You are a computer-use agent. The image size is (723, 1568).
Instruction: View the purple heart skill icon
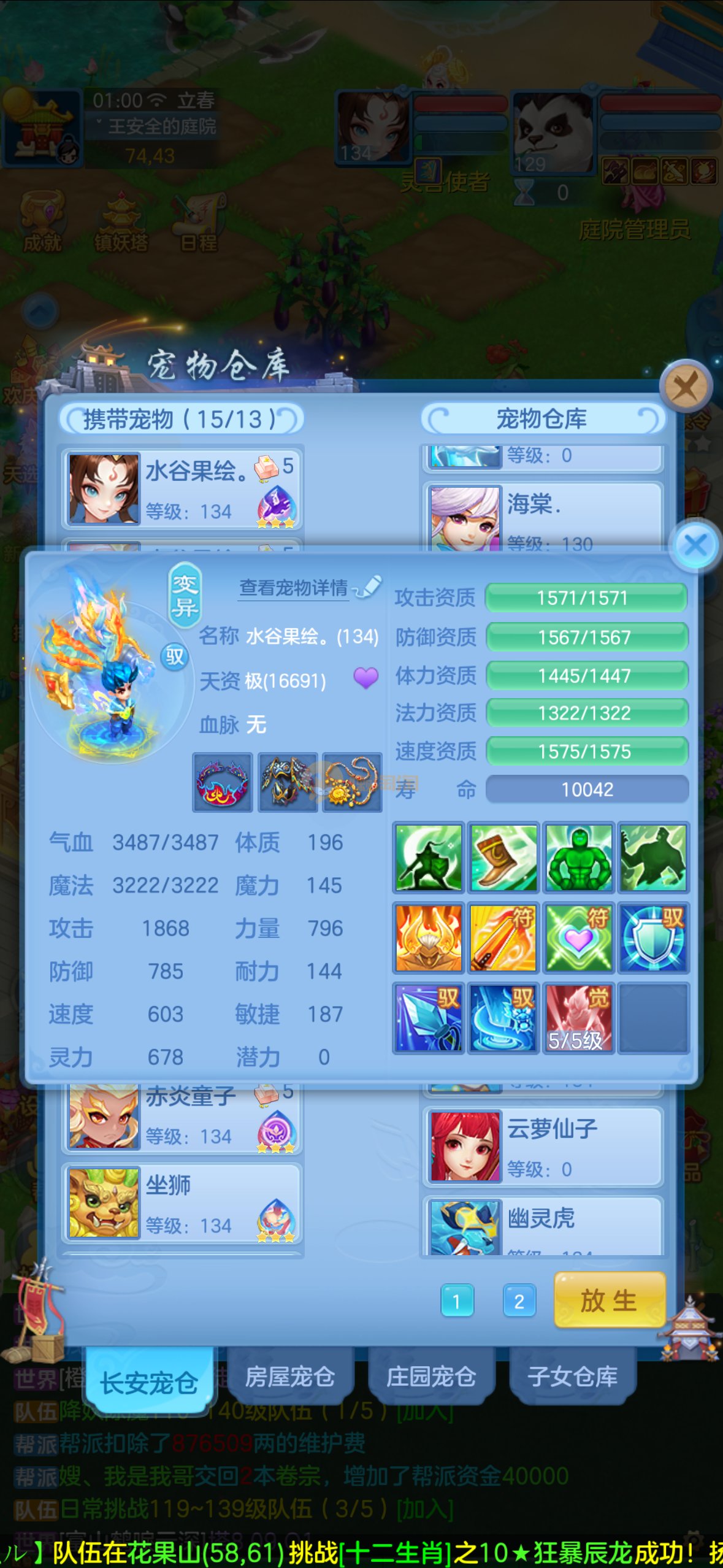click(x=578, y=937)
